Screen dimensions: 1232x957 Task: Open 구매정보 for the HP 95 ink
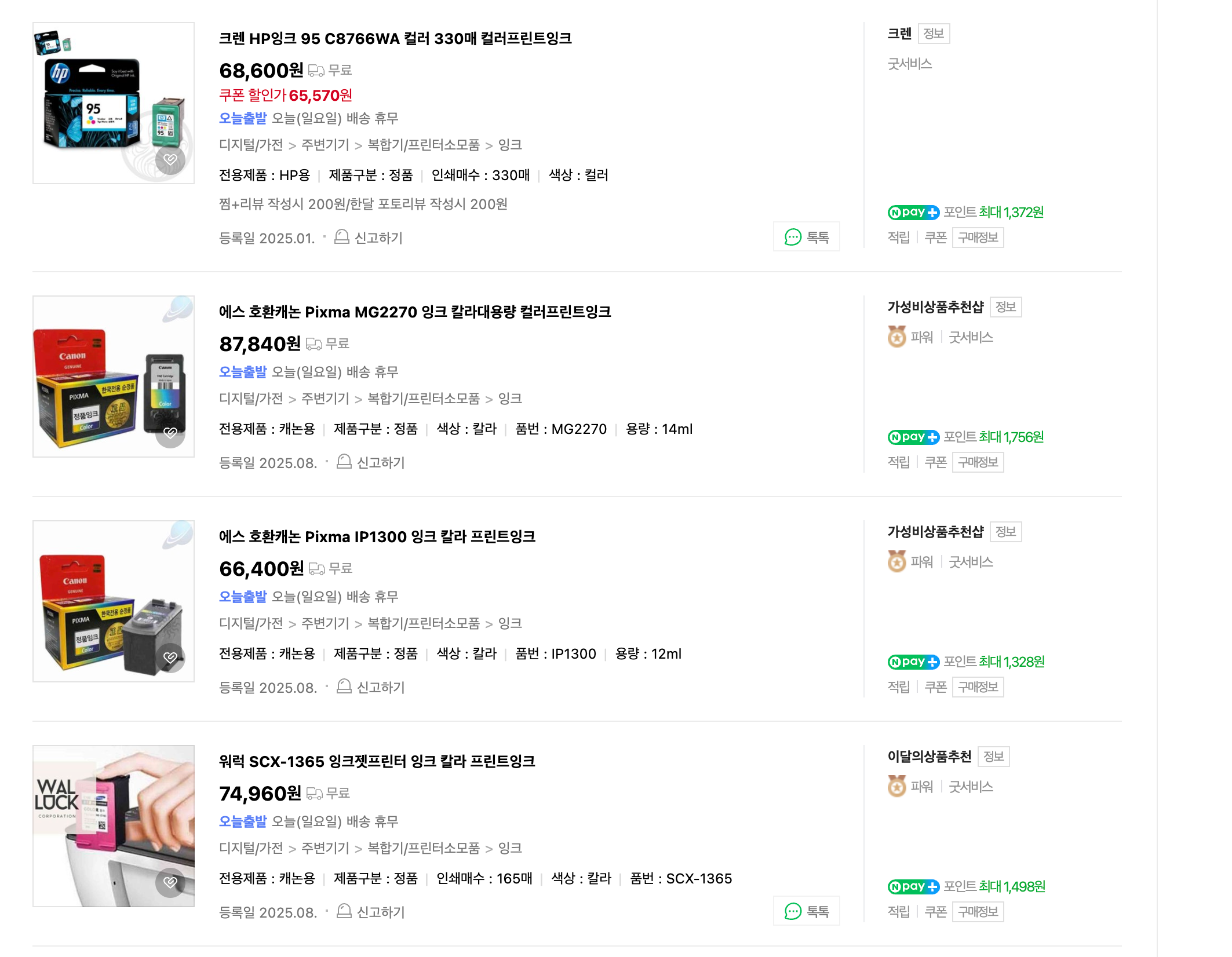978,238
